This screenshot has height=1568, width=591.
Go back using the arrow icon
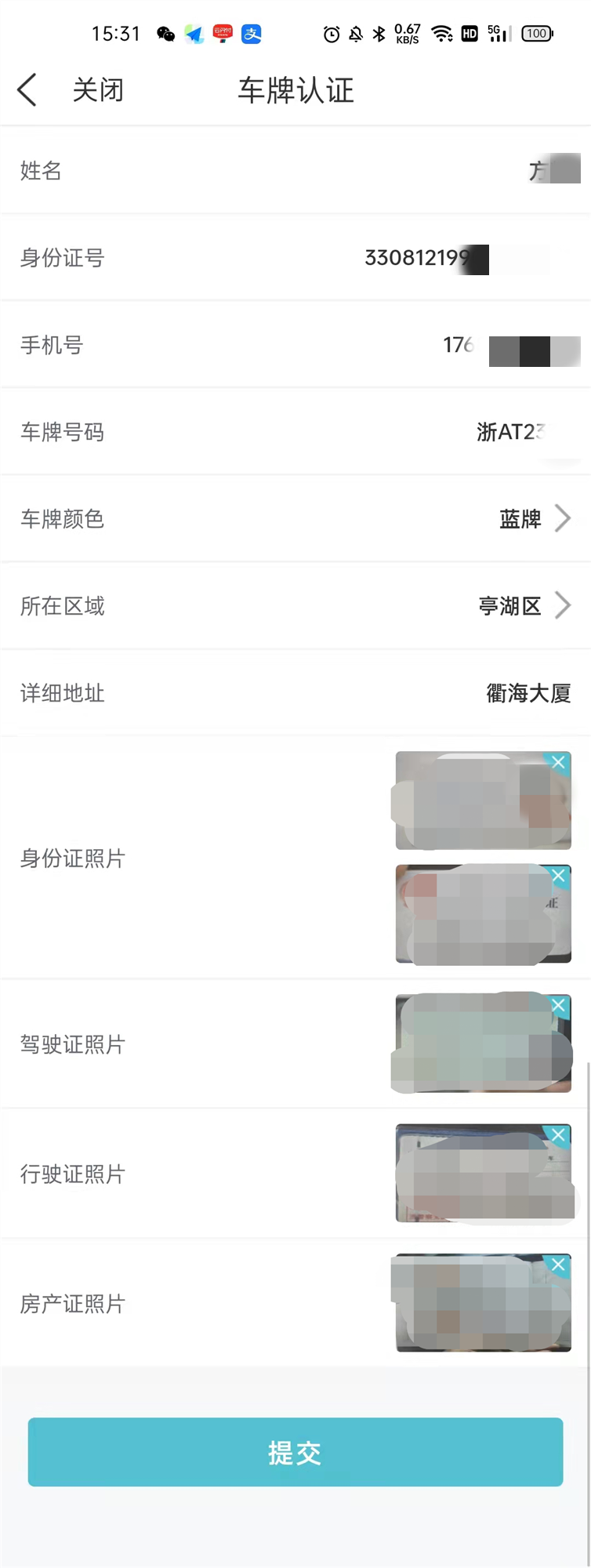[x=27, y=90]
